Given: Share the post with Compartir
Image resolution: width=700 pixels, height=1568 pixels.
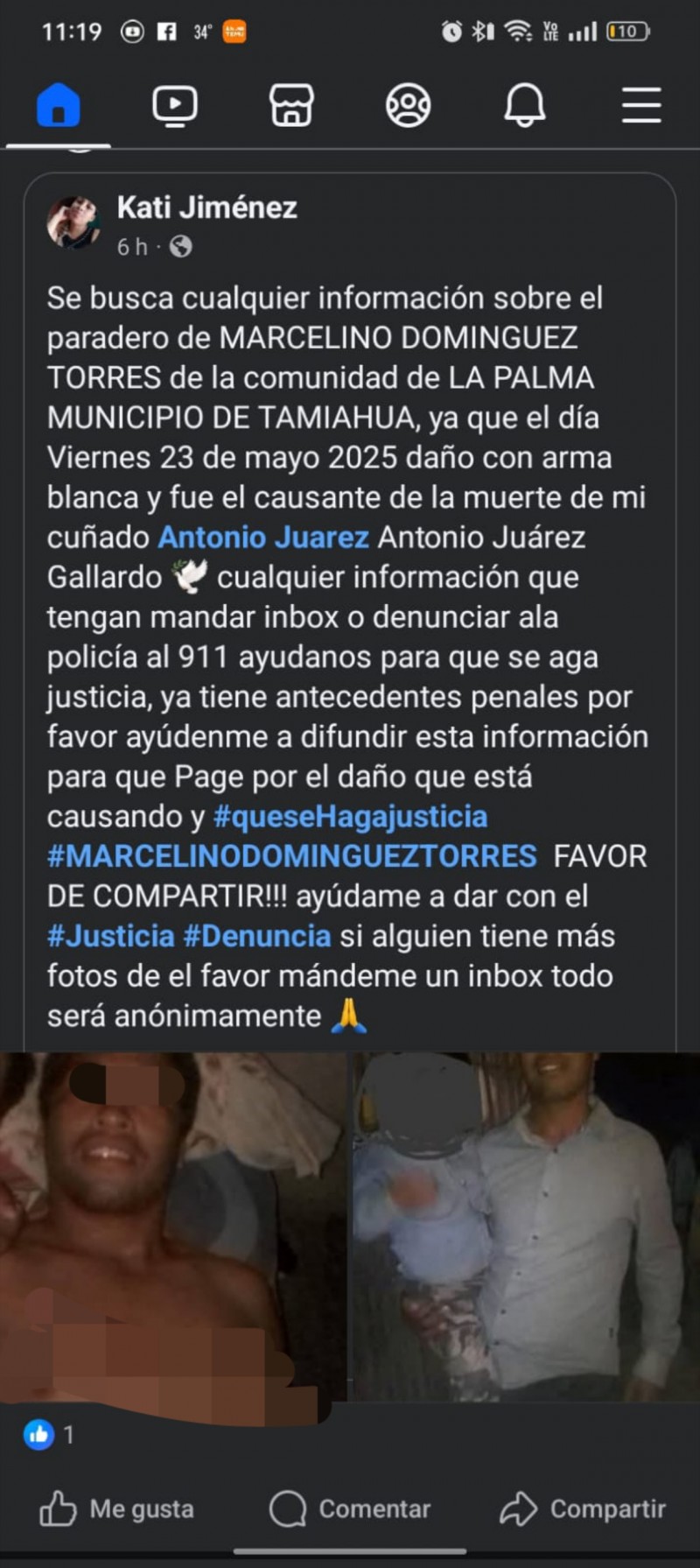Looking at the screenshot, I should click(x=583, y=1508).
